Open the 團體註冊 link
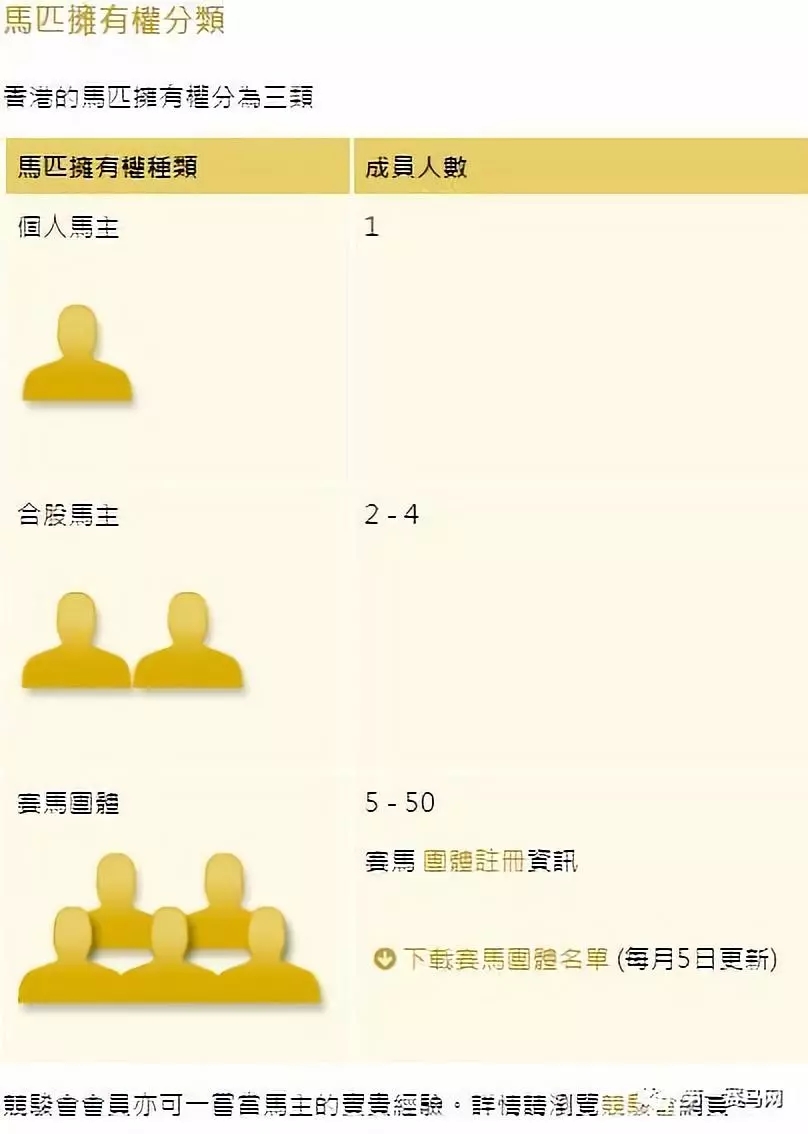 pyautogui.click(x=473, y=861)
